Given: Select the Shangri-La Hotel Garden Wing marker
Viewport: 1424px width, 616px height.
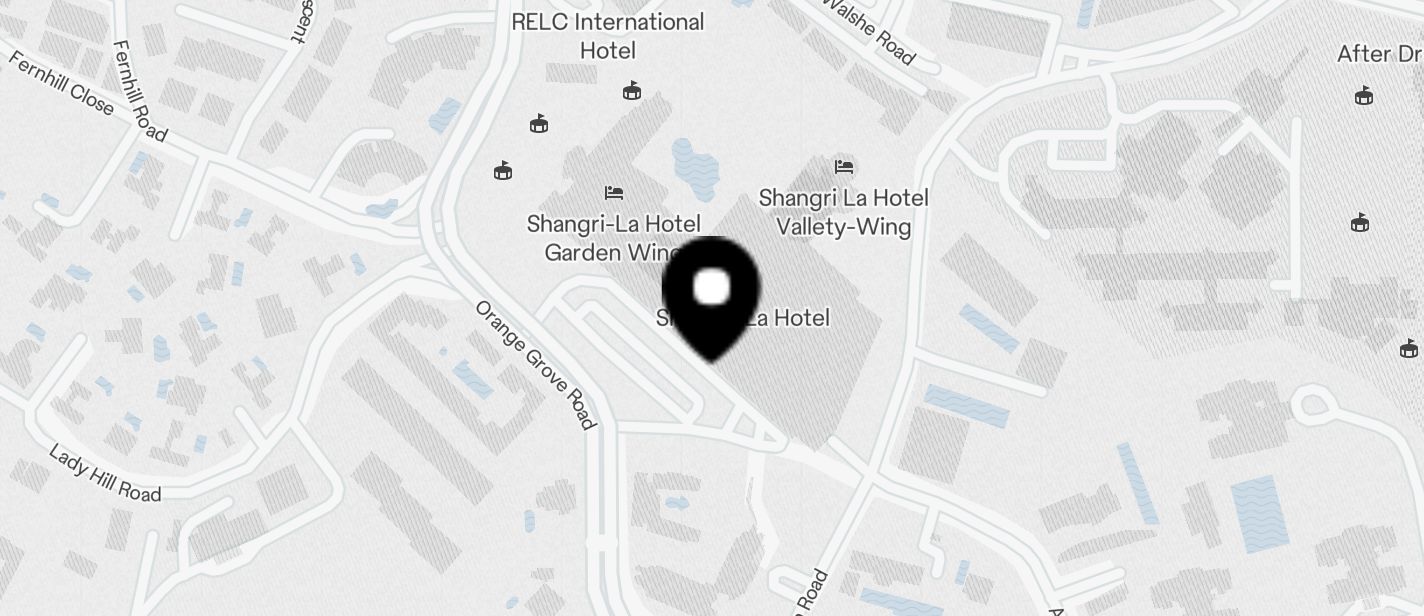Looking at the screenshot, I should [x=614, y=193].
